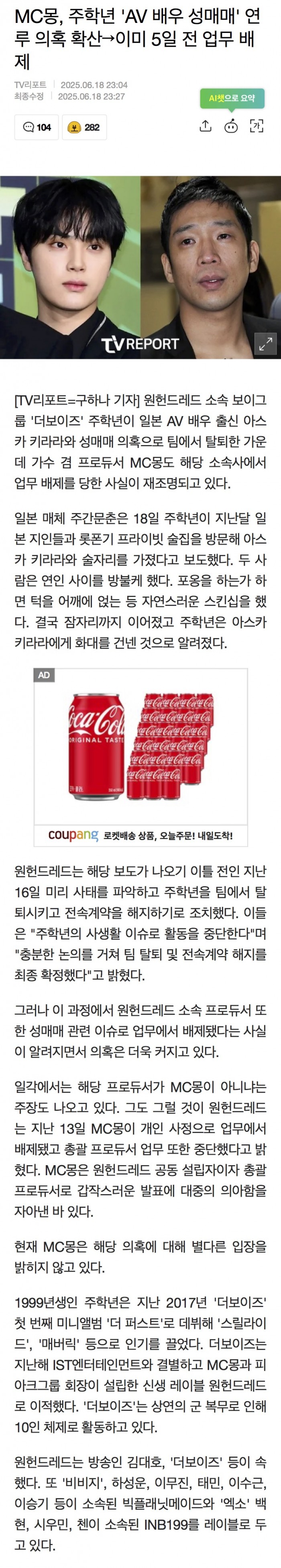Expand the article photo to full view

point(265,343)
